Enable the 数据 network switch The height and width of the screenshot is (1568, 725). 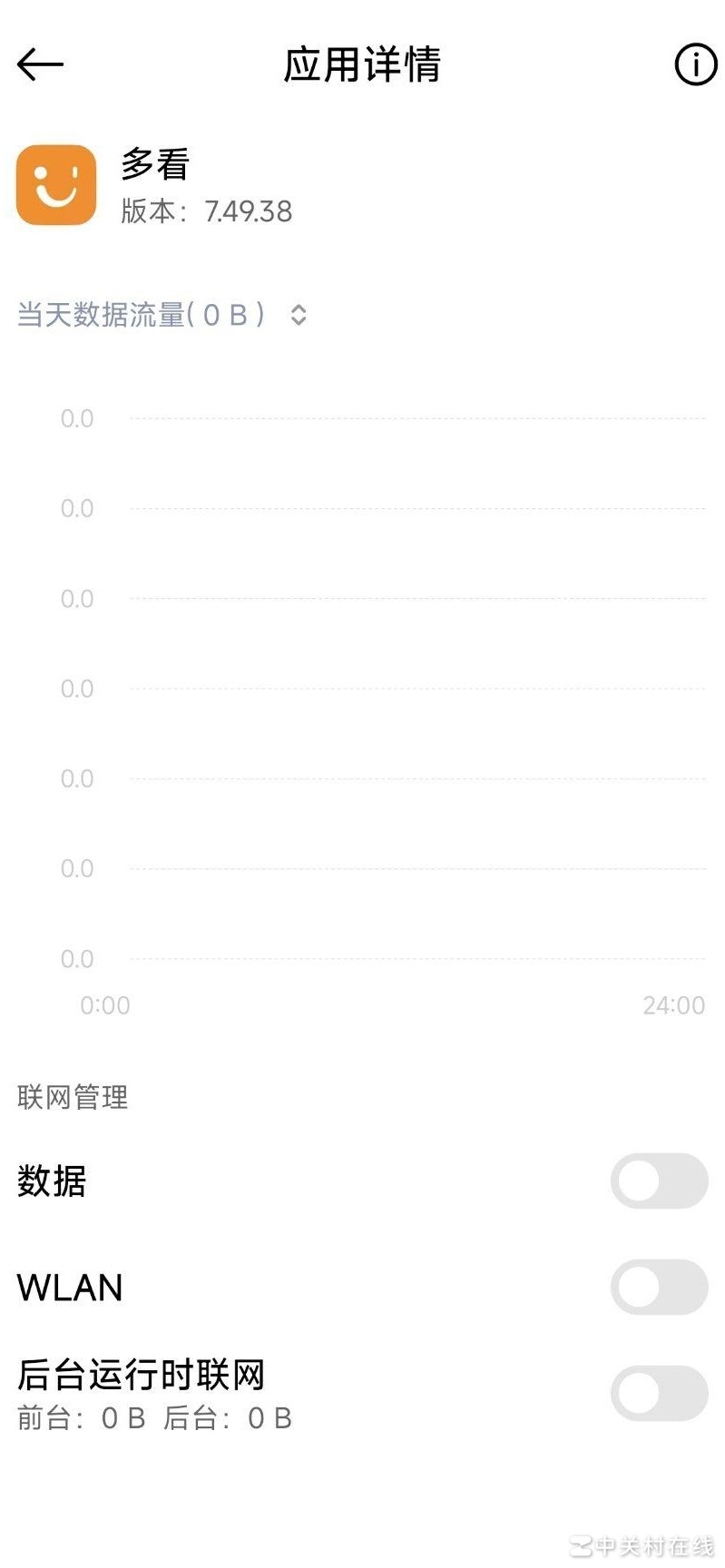click(659, 1181)
